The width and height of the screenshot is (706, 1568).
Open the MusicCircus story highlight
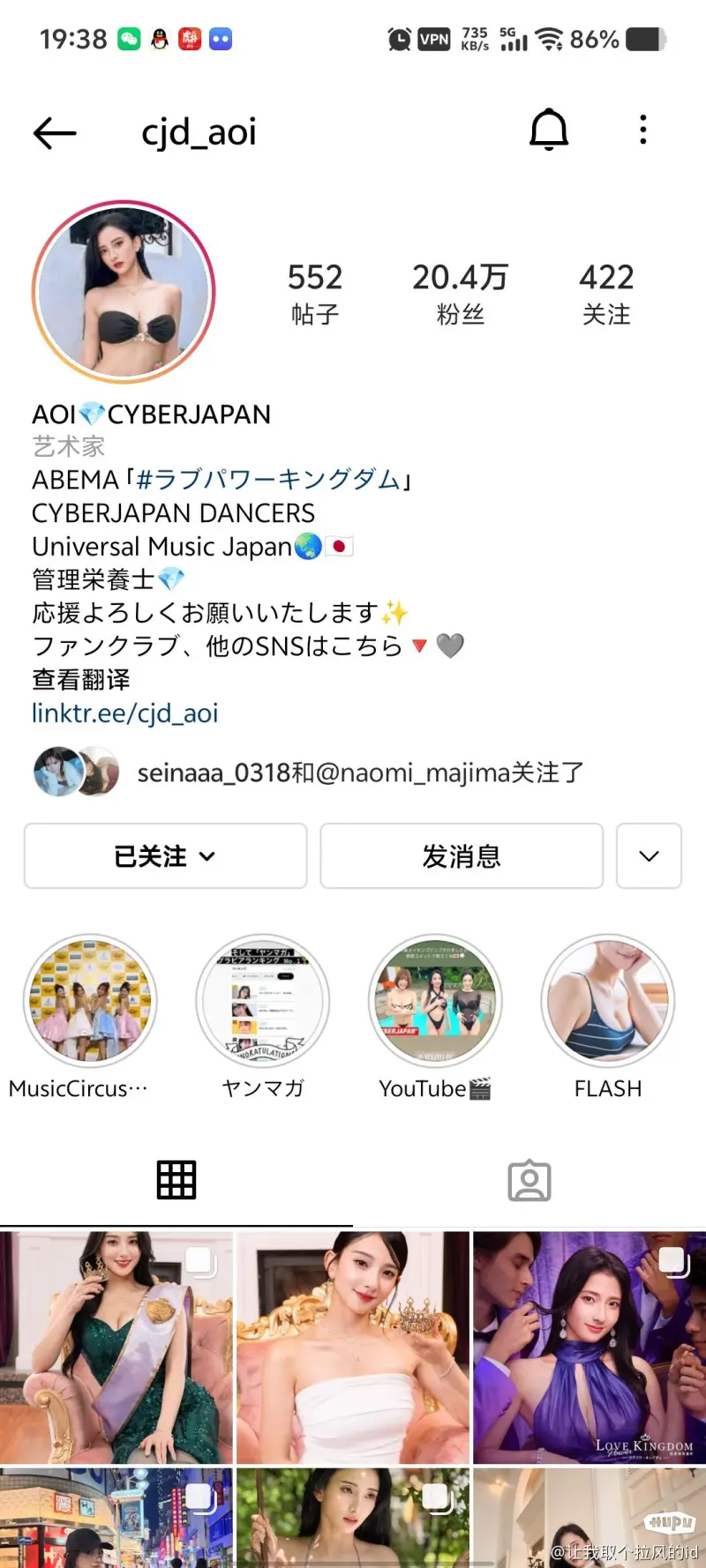90,1002
